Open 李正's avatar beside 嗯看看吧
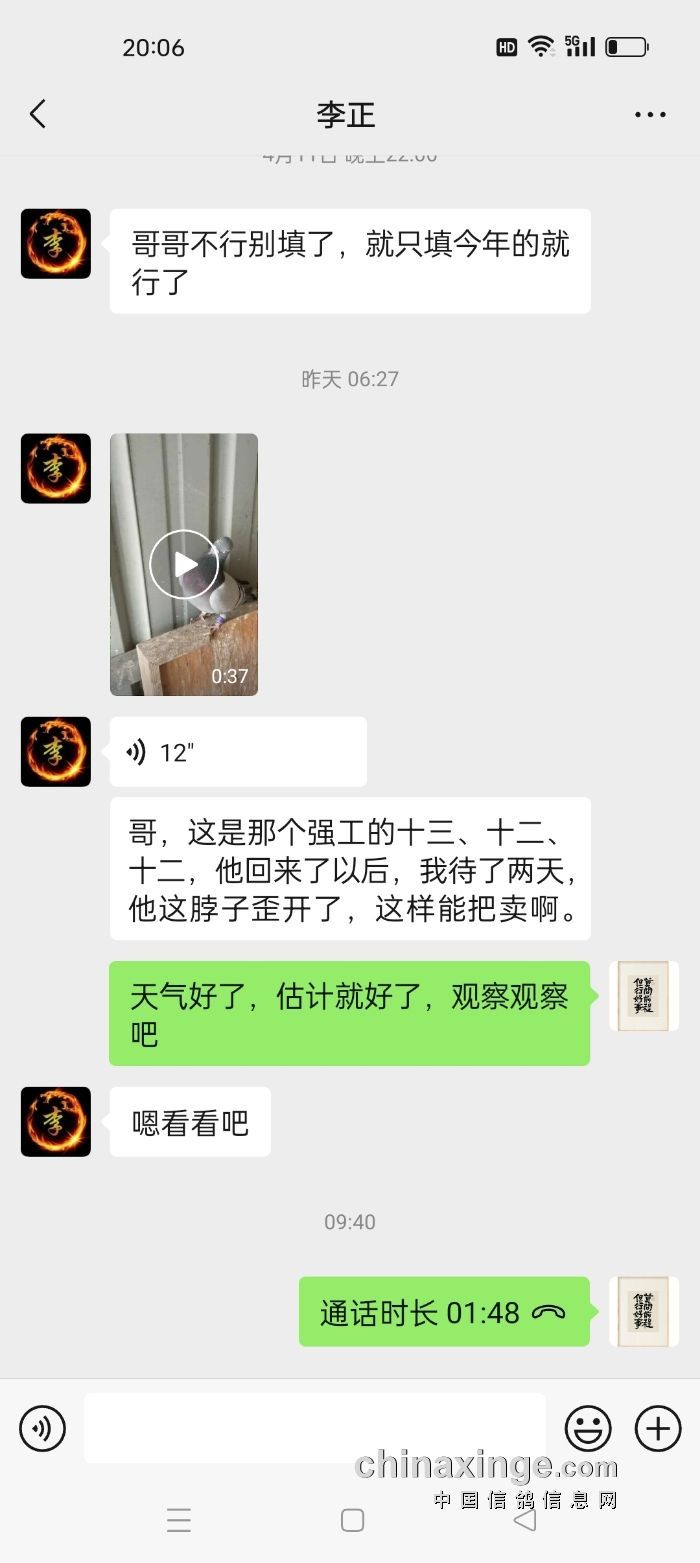The width and height of the screenshot is (700, 1563). [56, 1122]
